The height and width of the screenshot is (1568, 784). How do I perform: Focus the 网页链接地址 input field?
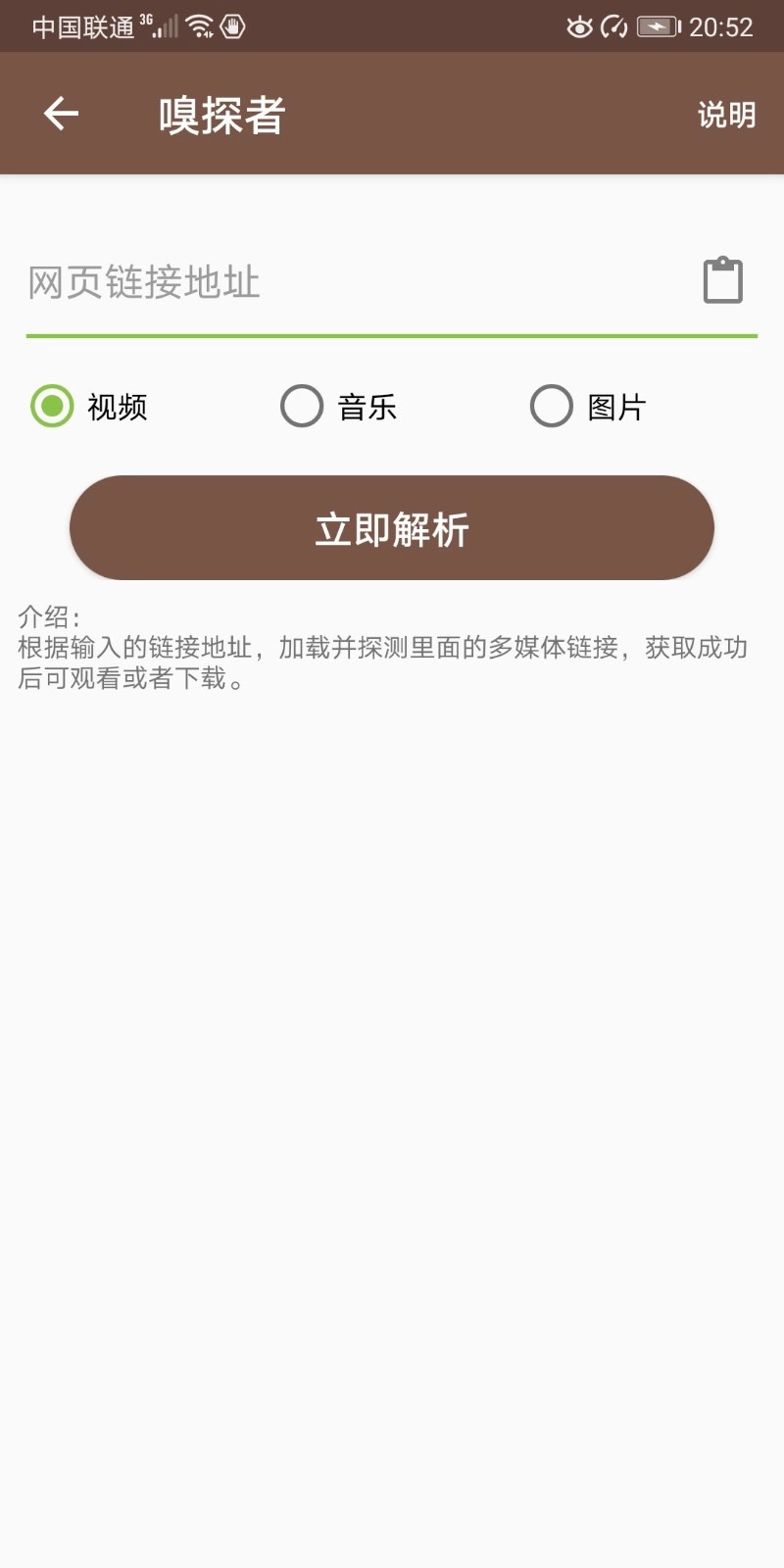353,283
